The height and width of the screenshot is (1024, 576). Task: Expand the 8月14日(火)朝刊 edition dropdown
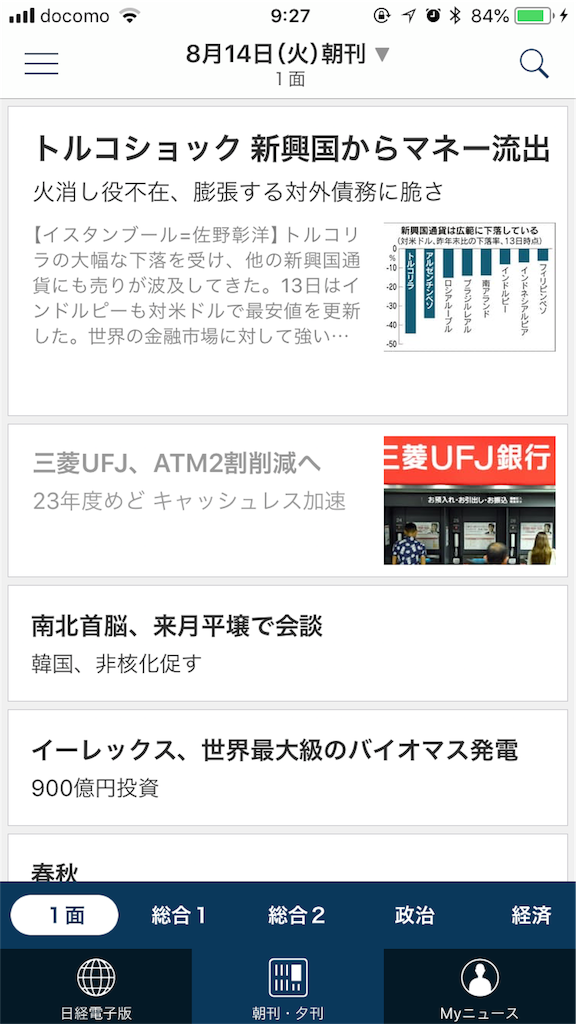pyautogui.click(x=288, y=64)
